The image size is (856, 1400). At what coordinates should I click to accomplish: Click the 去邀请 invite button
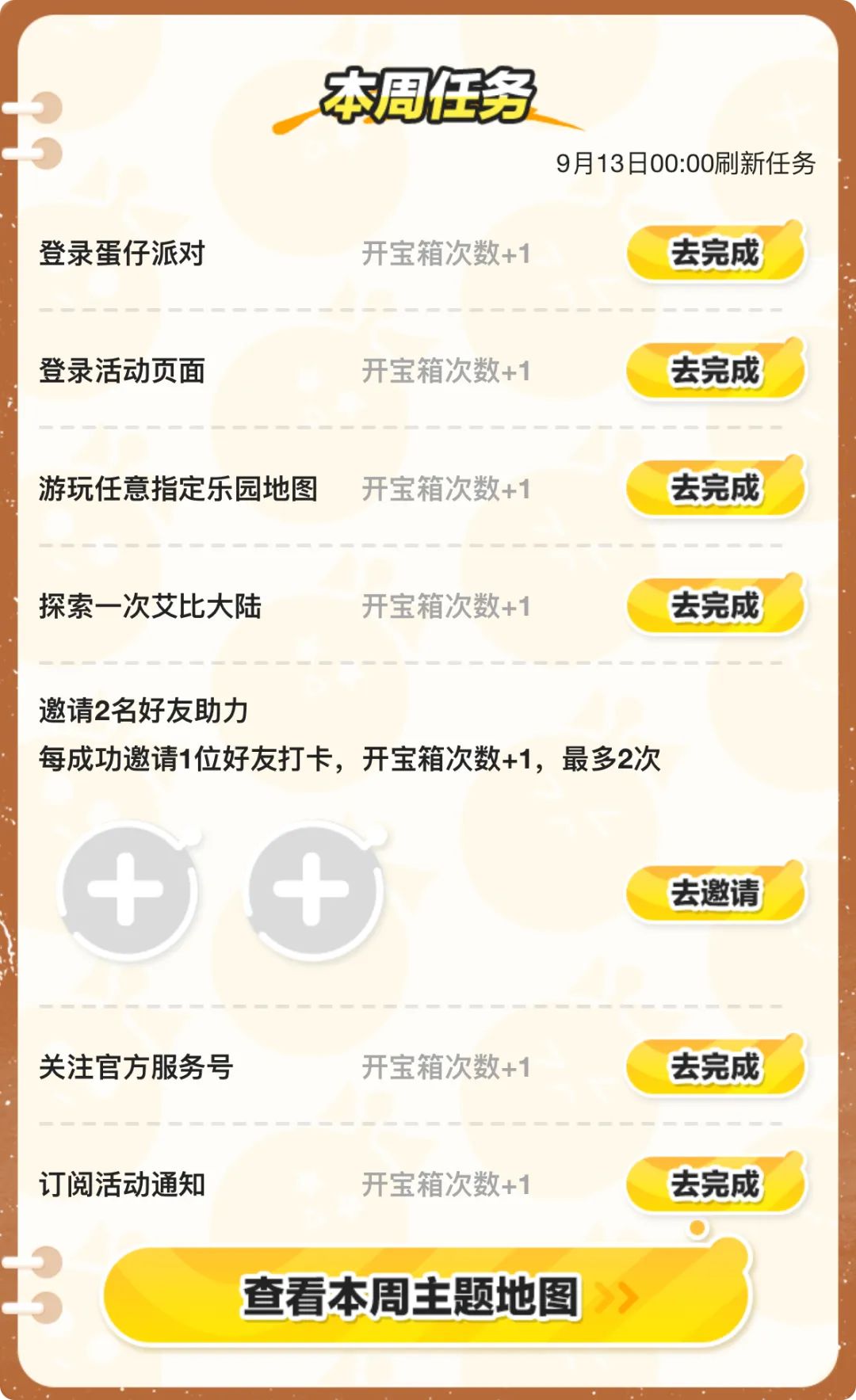[x=712, y=891]
